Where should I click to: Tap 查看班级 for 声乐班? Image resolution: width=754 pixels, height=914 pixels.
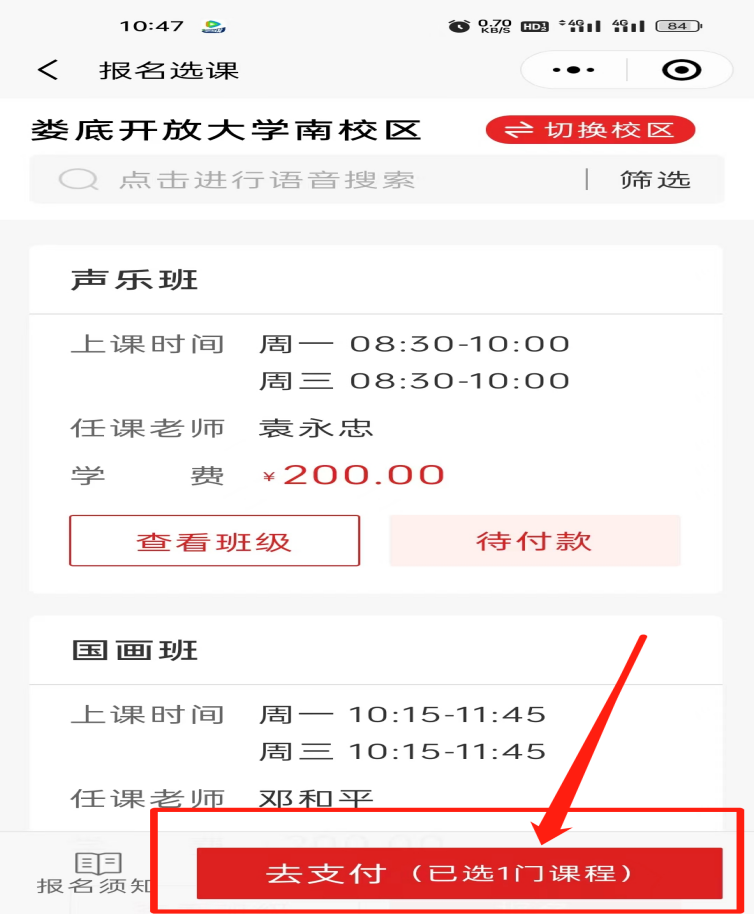[x=214, y=541]
